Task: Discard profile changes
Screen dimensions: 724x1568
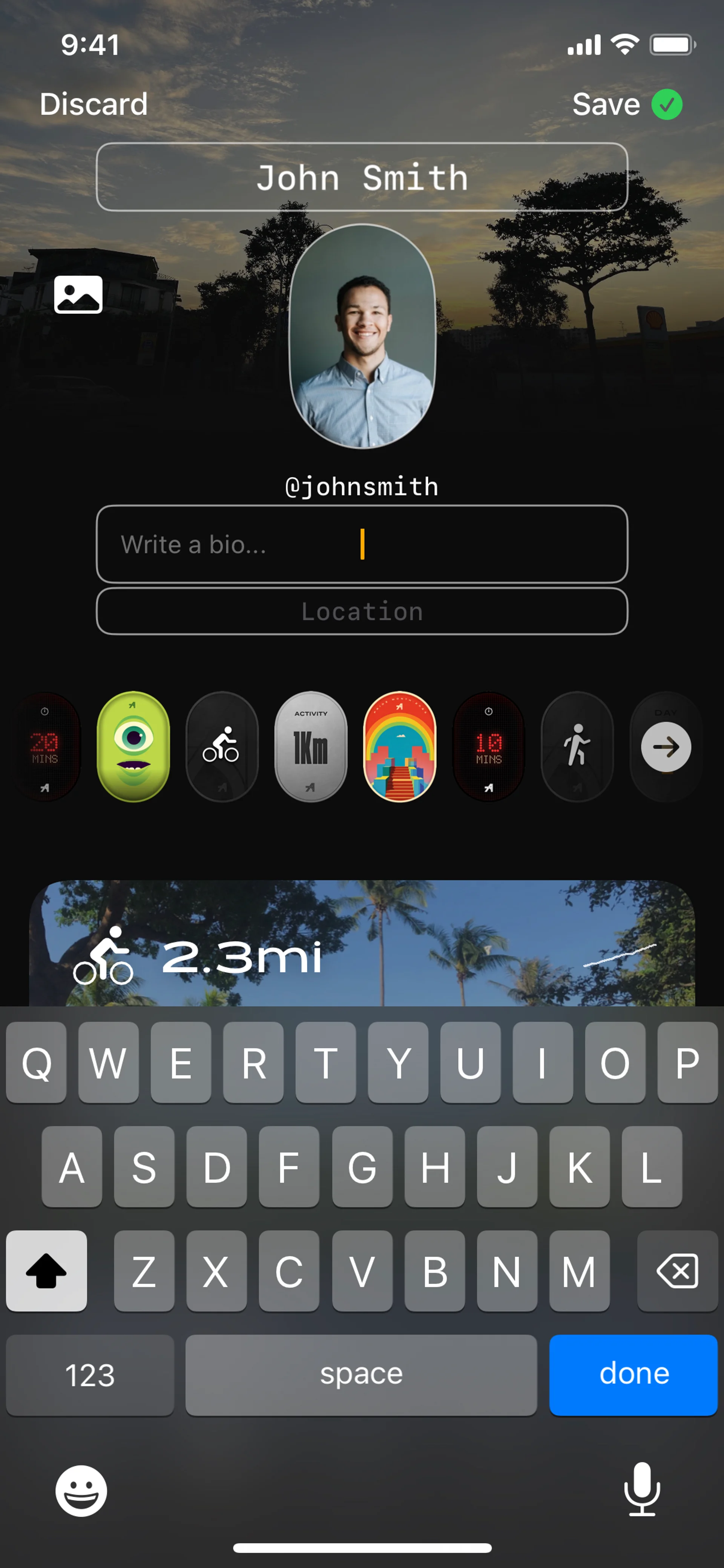Action: pos(93,104)
